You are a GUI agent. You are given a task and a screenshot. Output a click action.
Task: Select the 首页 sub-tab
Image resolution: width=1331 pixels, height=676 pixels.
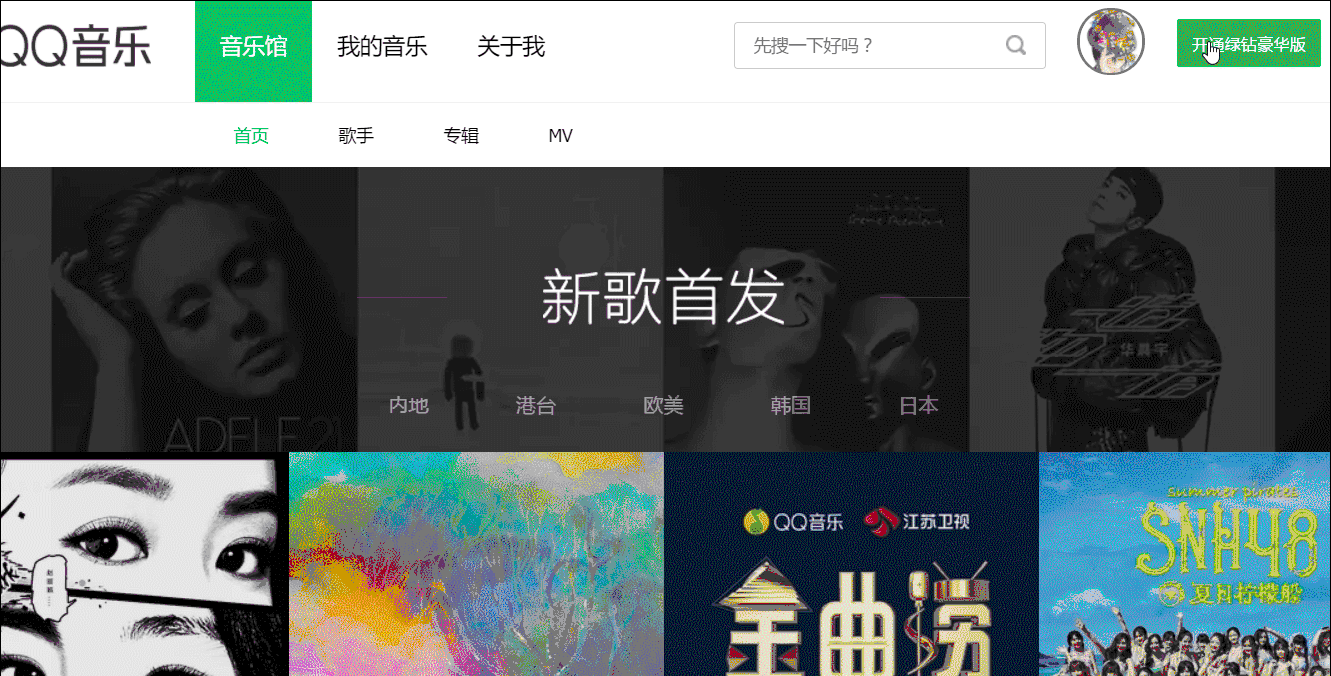point(251,136)
